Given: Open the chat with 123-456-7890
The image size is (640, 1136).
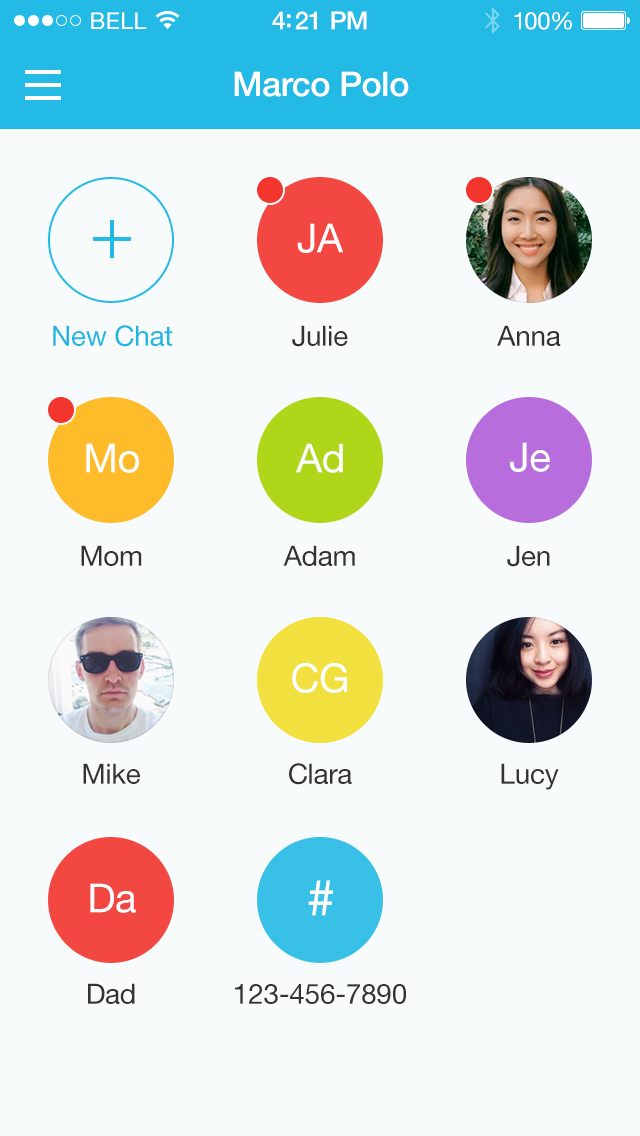Looking at the screenshot, I should click(x=320, y=900).
